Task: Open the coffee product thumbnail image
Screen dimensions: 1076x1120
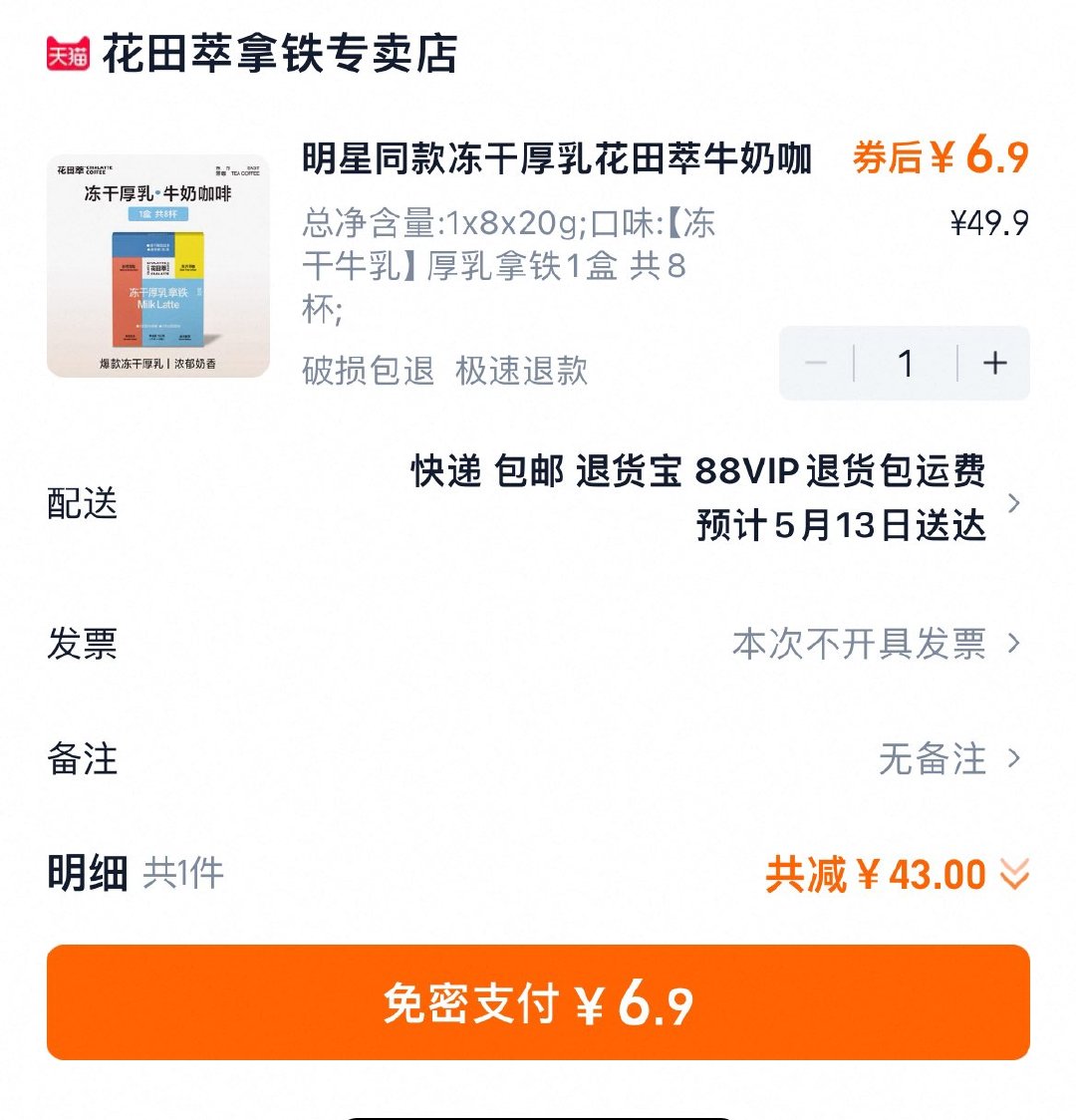Action: 158,266
